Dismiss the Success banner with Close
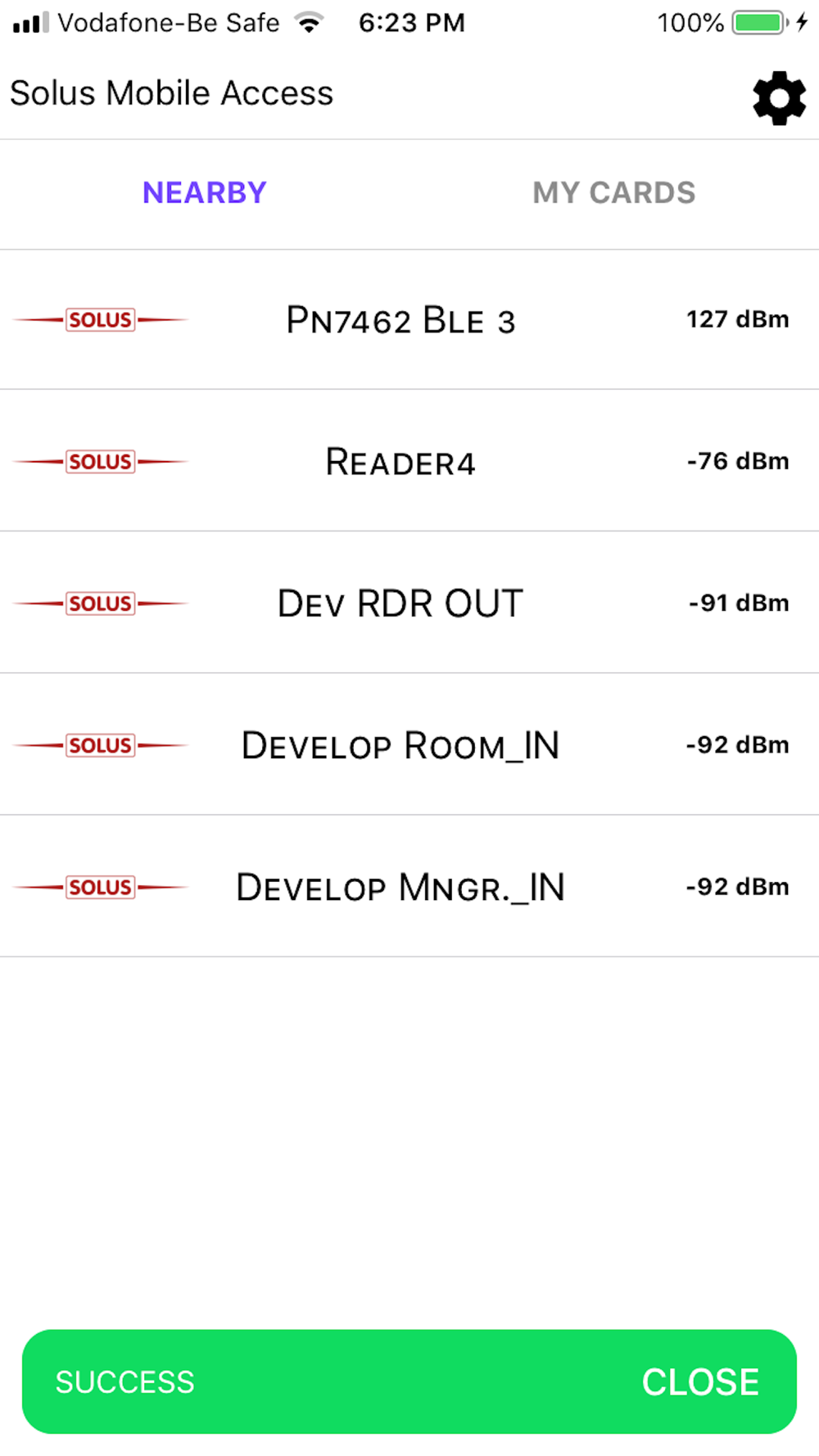Image resolution: width=819 pixels, height=1456 pixels. [x=700, y=1382]
